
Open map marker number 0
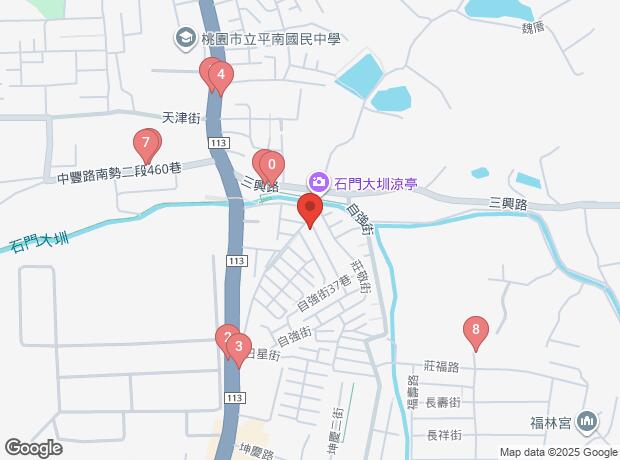coord(270,163)
